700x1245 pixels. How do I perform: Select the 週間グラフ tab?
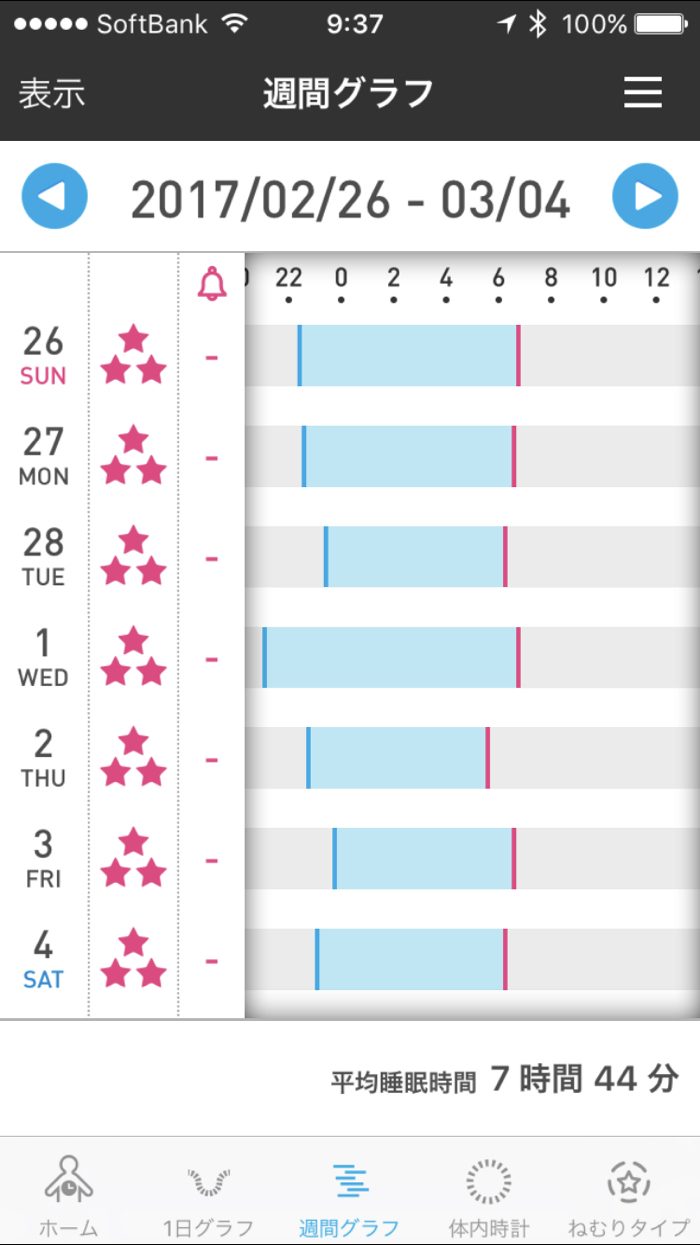(349, 1195)
